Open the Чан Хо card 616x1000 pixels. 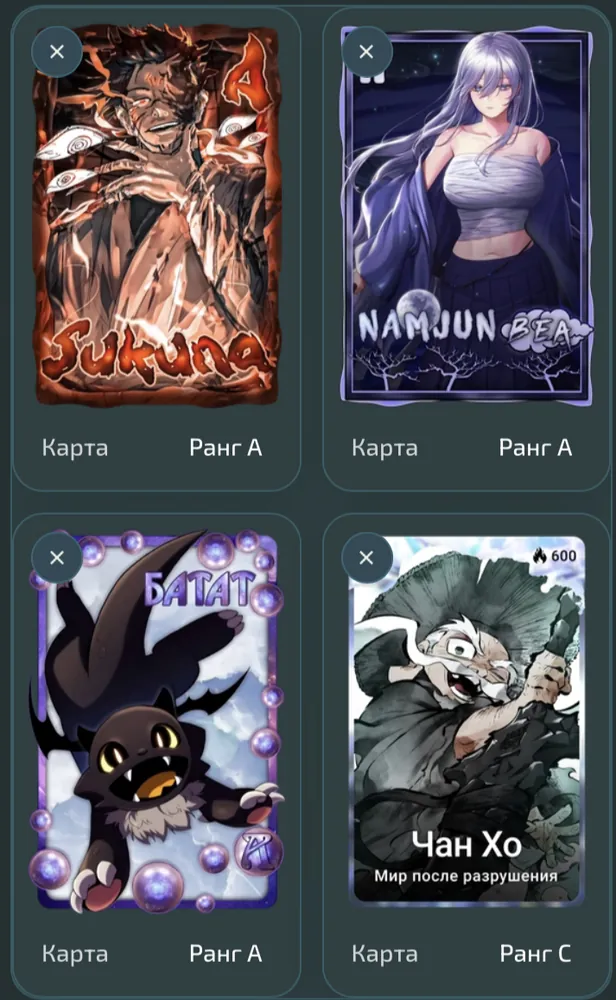[x=467, y=722]
